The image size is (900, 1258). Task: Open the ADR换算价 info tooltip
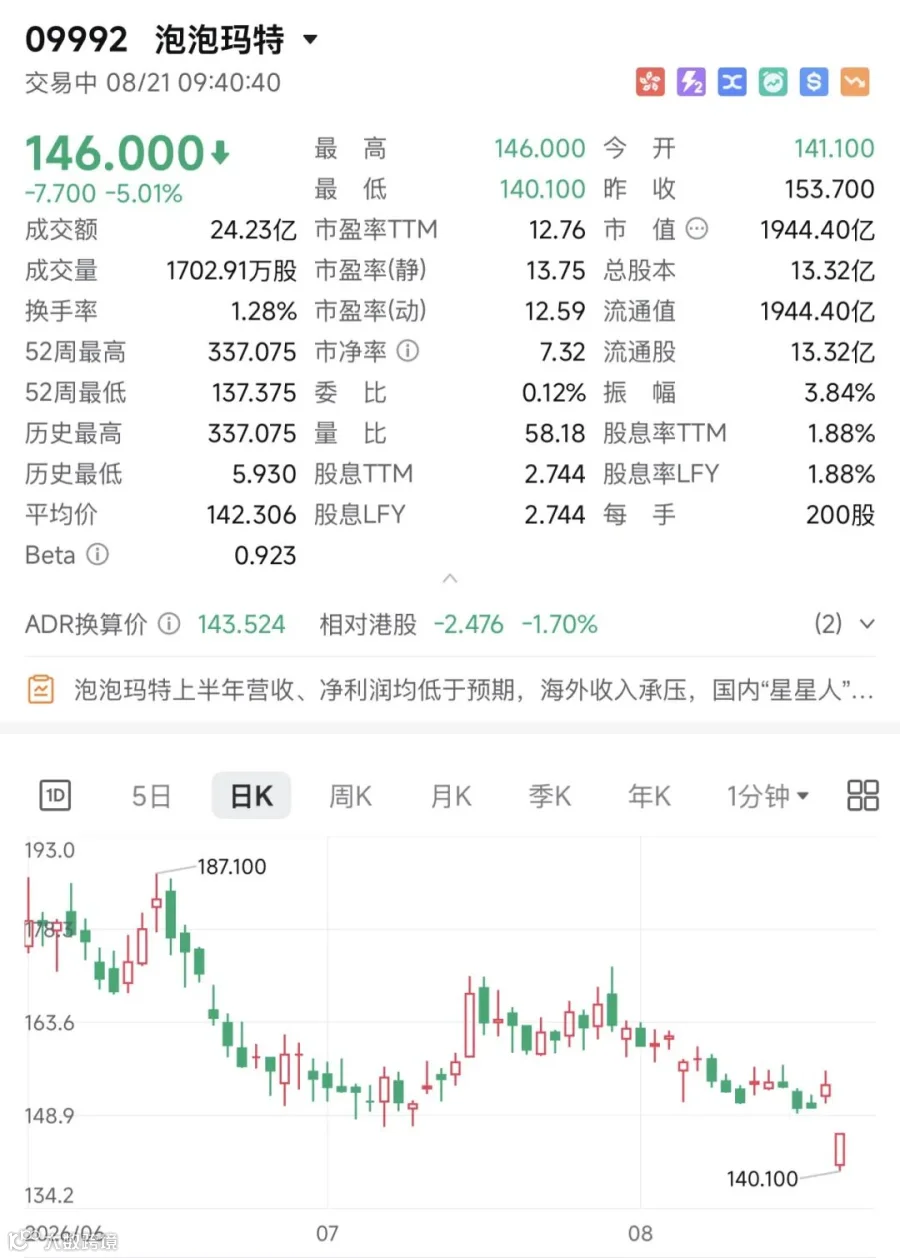pyautogui.click(x=170, y=625)
